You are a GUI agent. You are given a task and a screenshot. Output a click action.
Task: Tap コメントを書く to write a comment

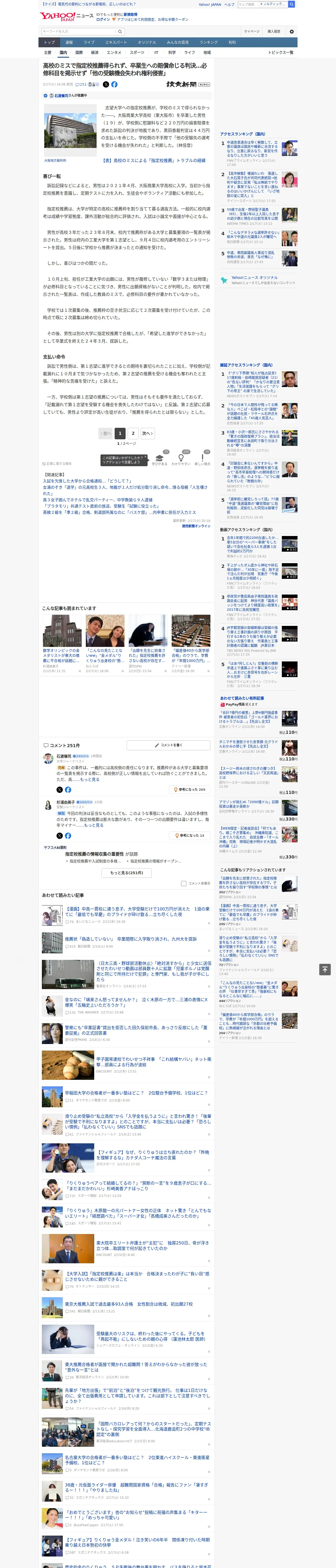[x=168, y=745]
